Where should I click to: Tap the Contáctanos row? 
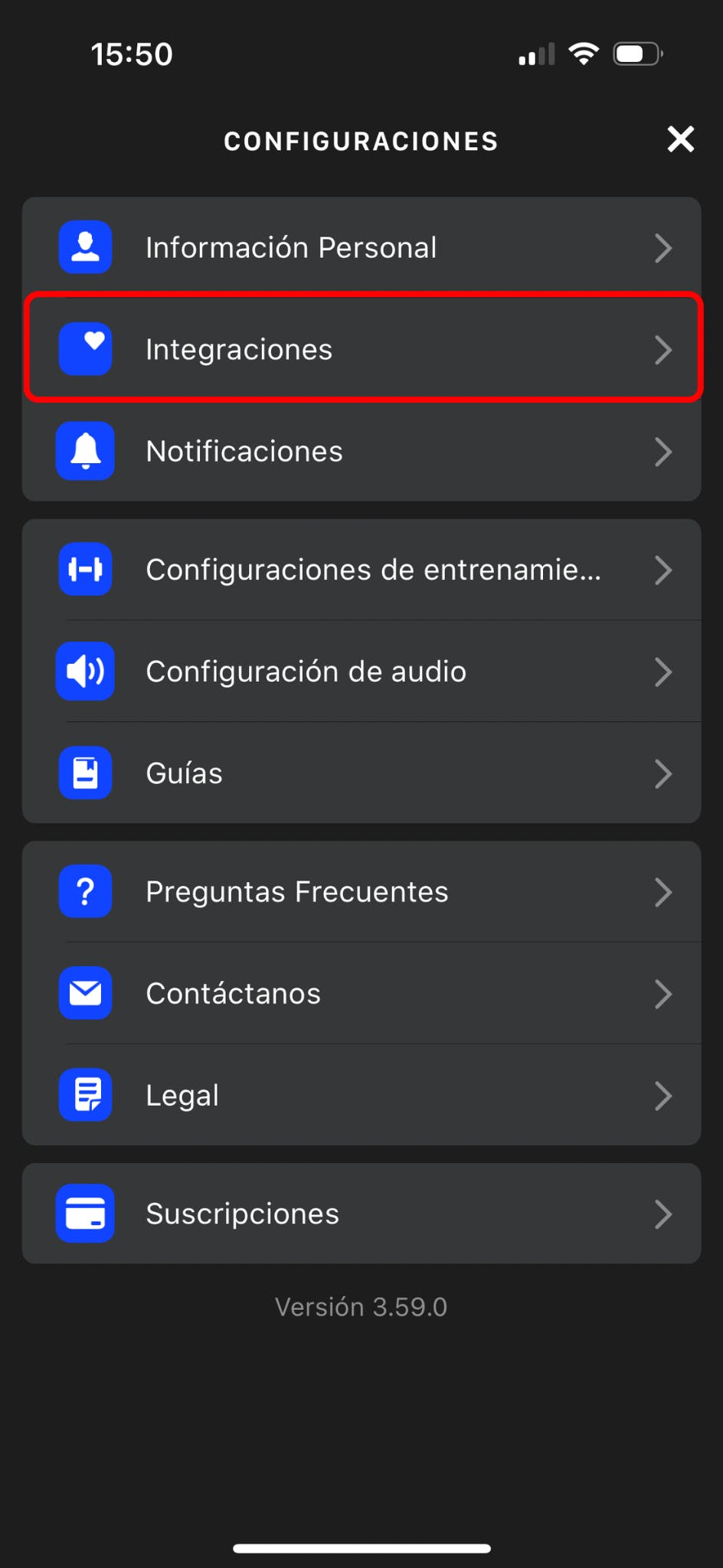coord(361,994)
